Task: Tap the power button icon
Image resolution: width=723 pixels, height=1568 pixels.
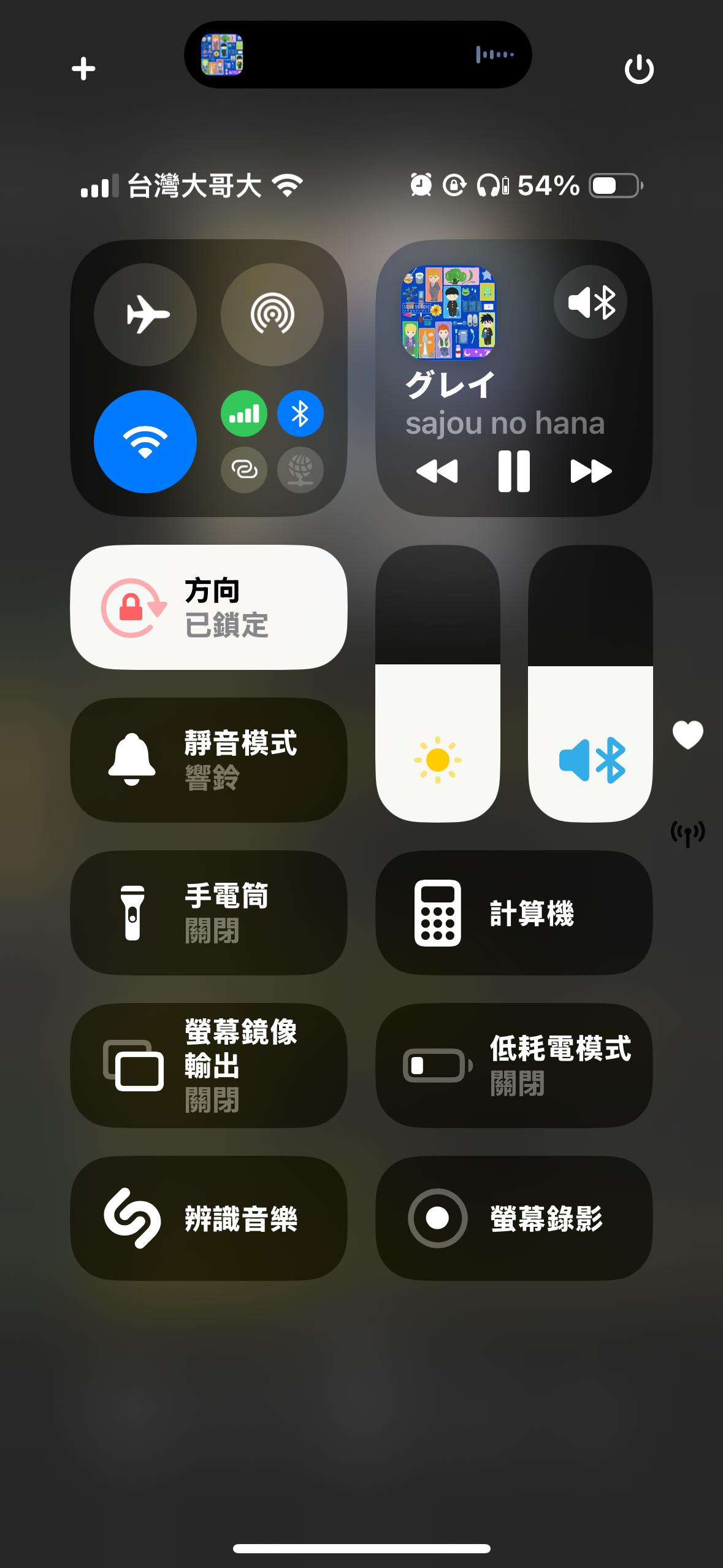Action: pyautogui.click(x=639, y=69)
